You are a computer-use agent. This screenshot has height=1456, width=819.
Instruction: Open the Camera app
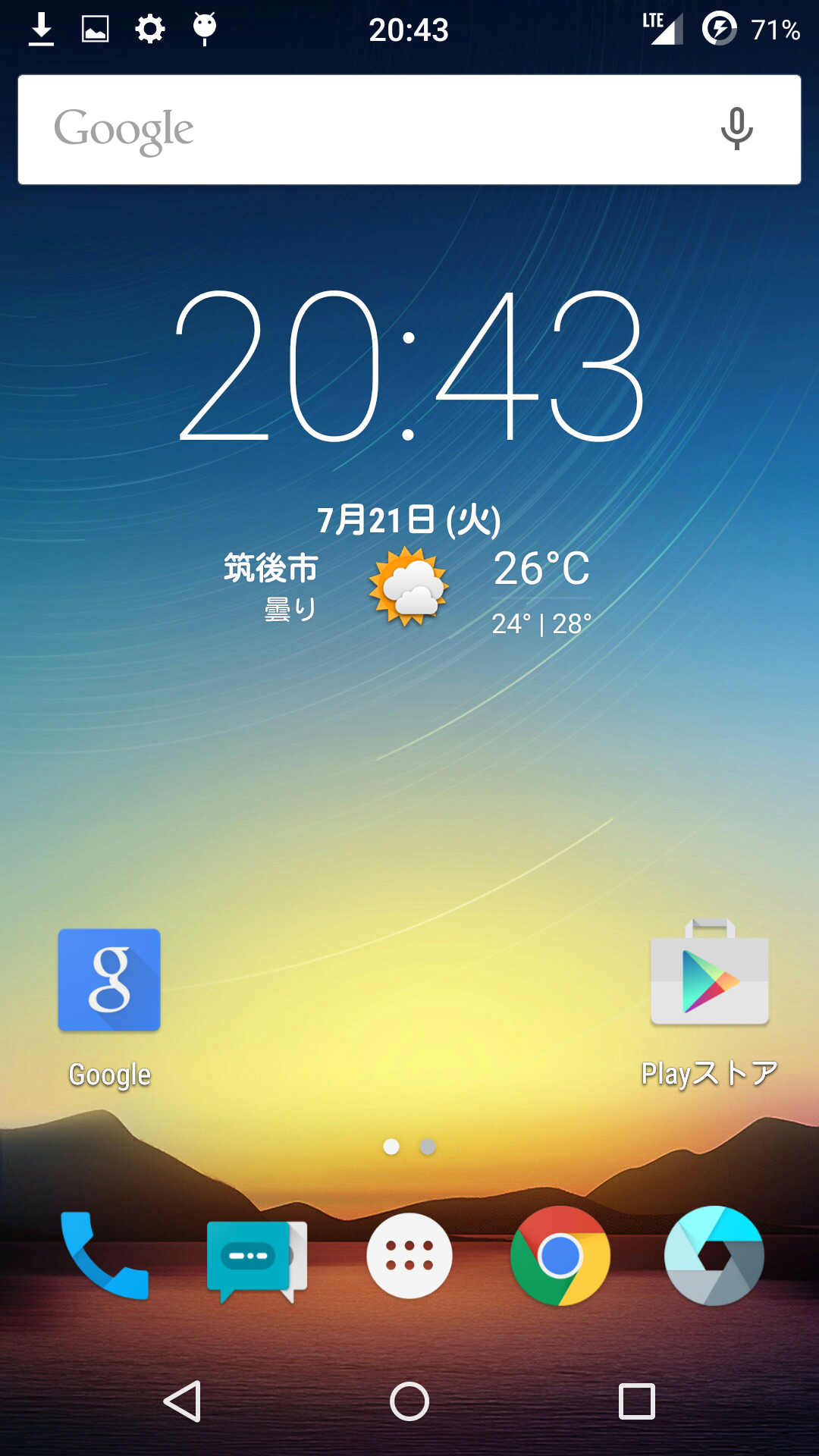[x=714, y=1256]
